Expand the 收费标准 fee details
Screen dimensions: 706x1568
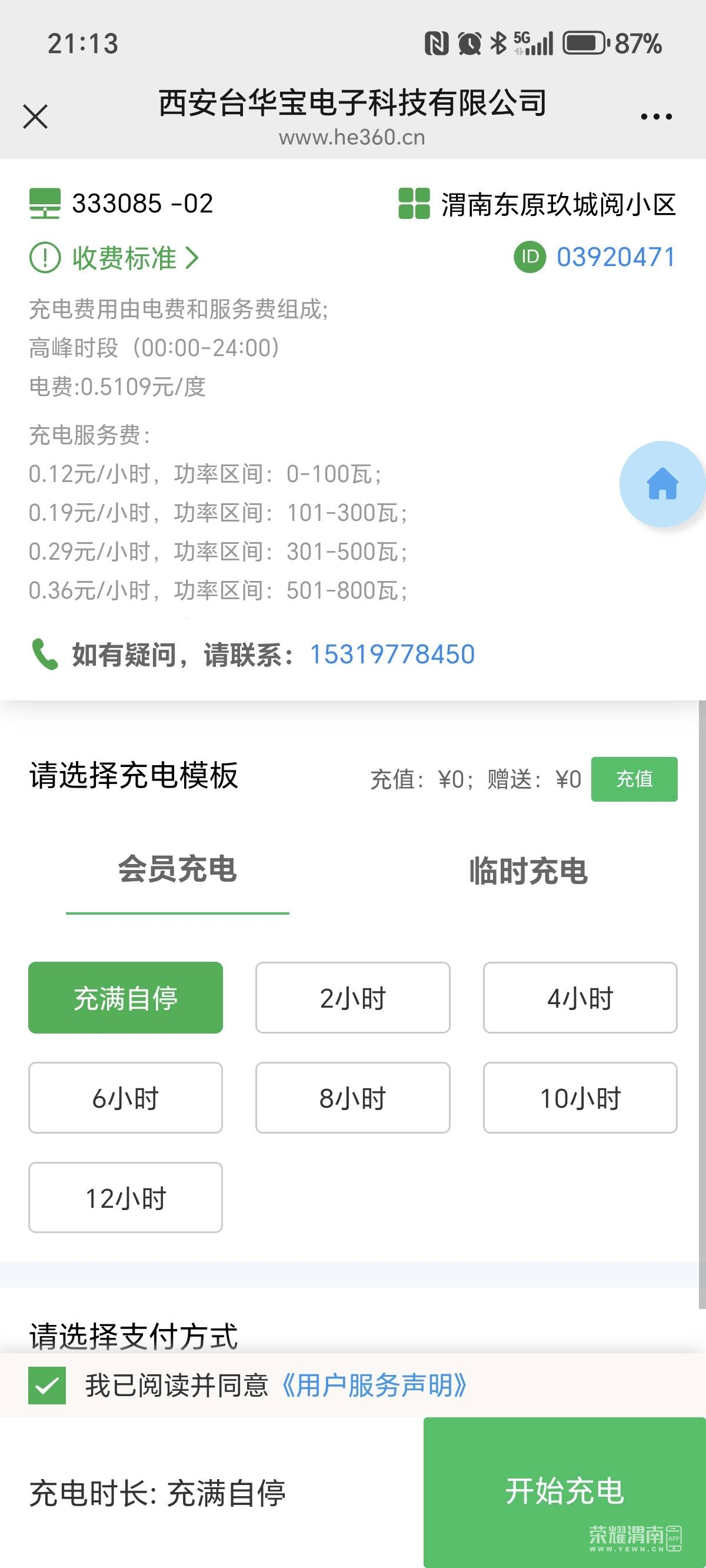pos(114,258)
